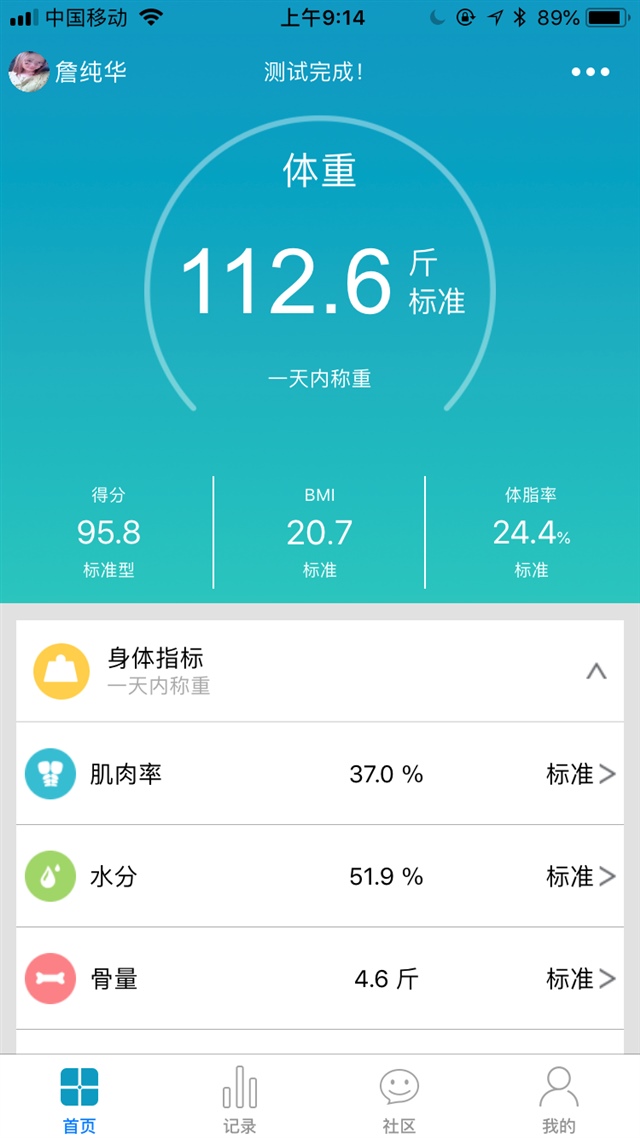Switch to the 社区 tab
The image size is (640, 1138).
point(399,1098)
